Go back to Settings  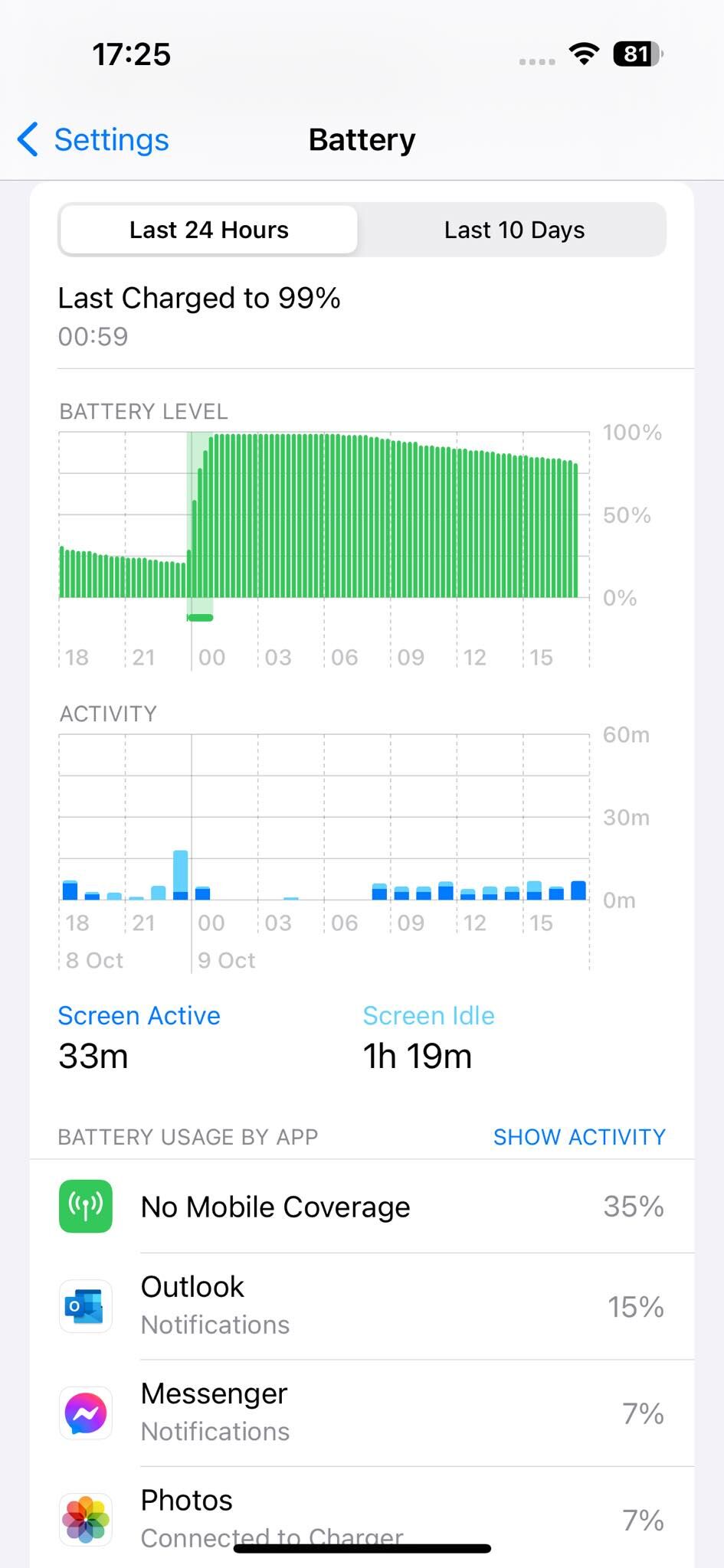tap(93, 139)
